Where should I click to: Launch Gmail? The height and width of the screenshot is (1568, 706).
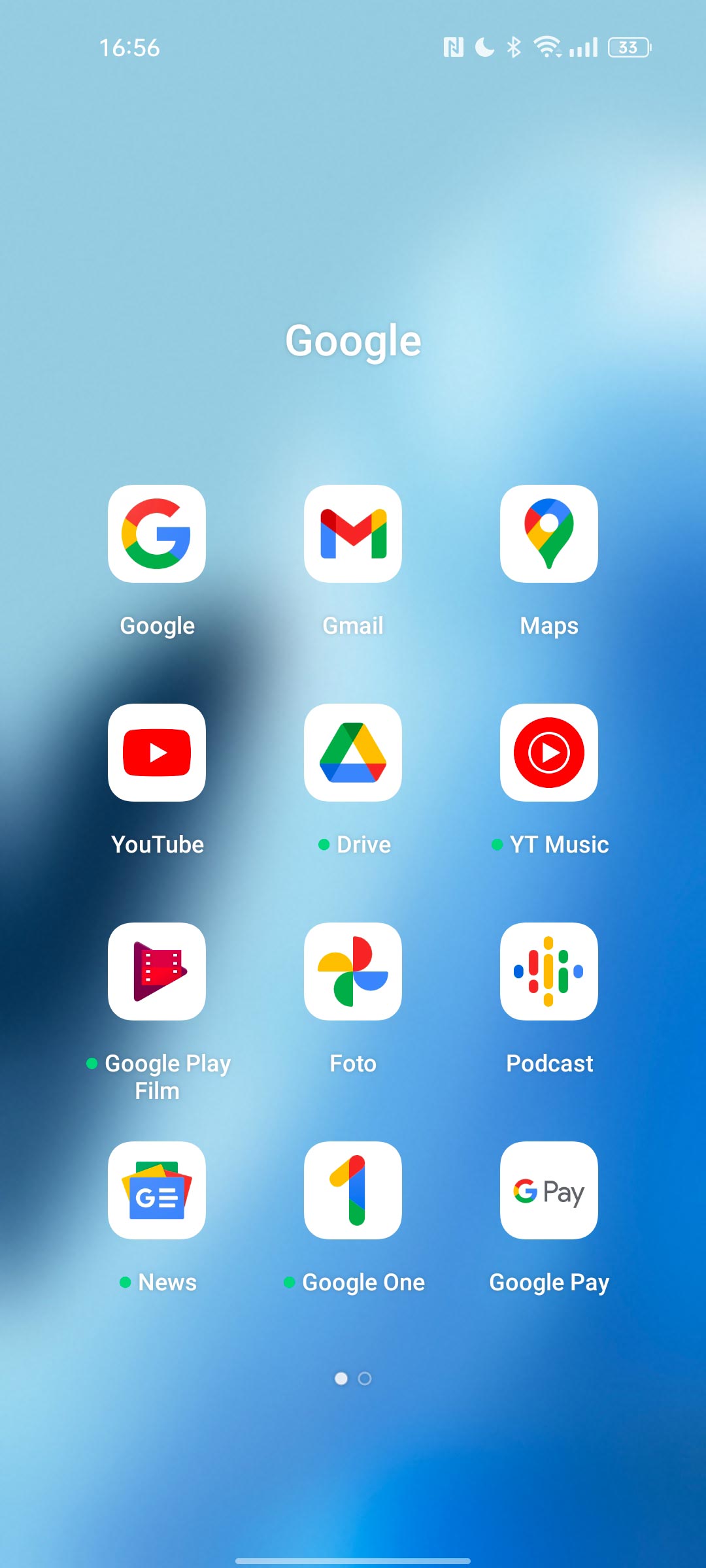pyautogui.click(x=353, y=534)
